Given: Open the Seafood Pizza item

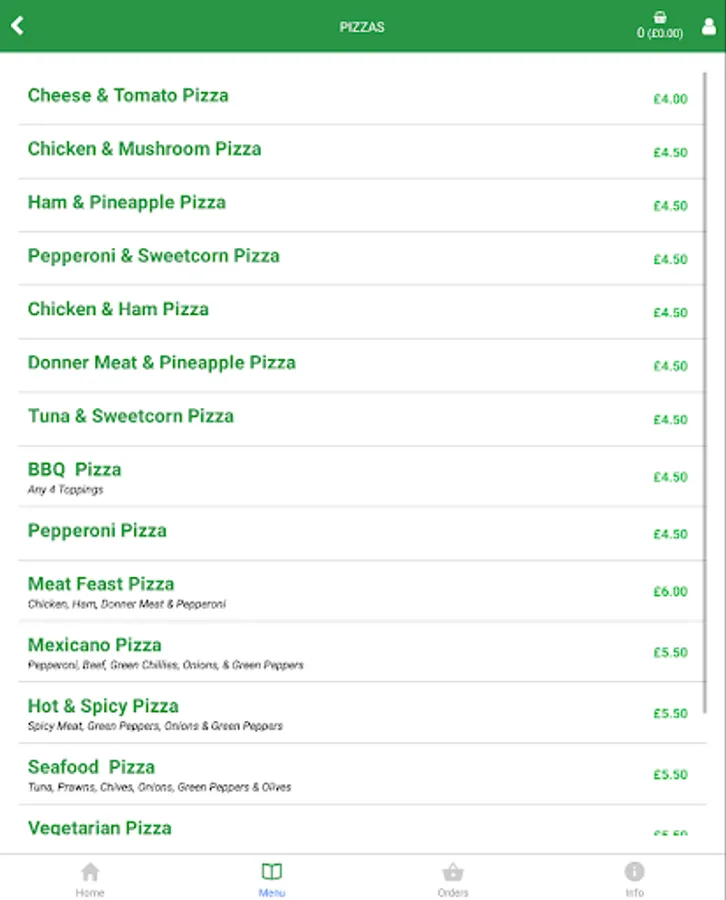Looking at the screenshot, I should [x=91, y=768].
